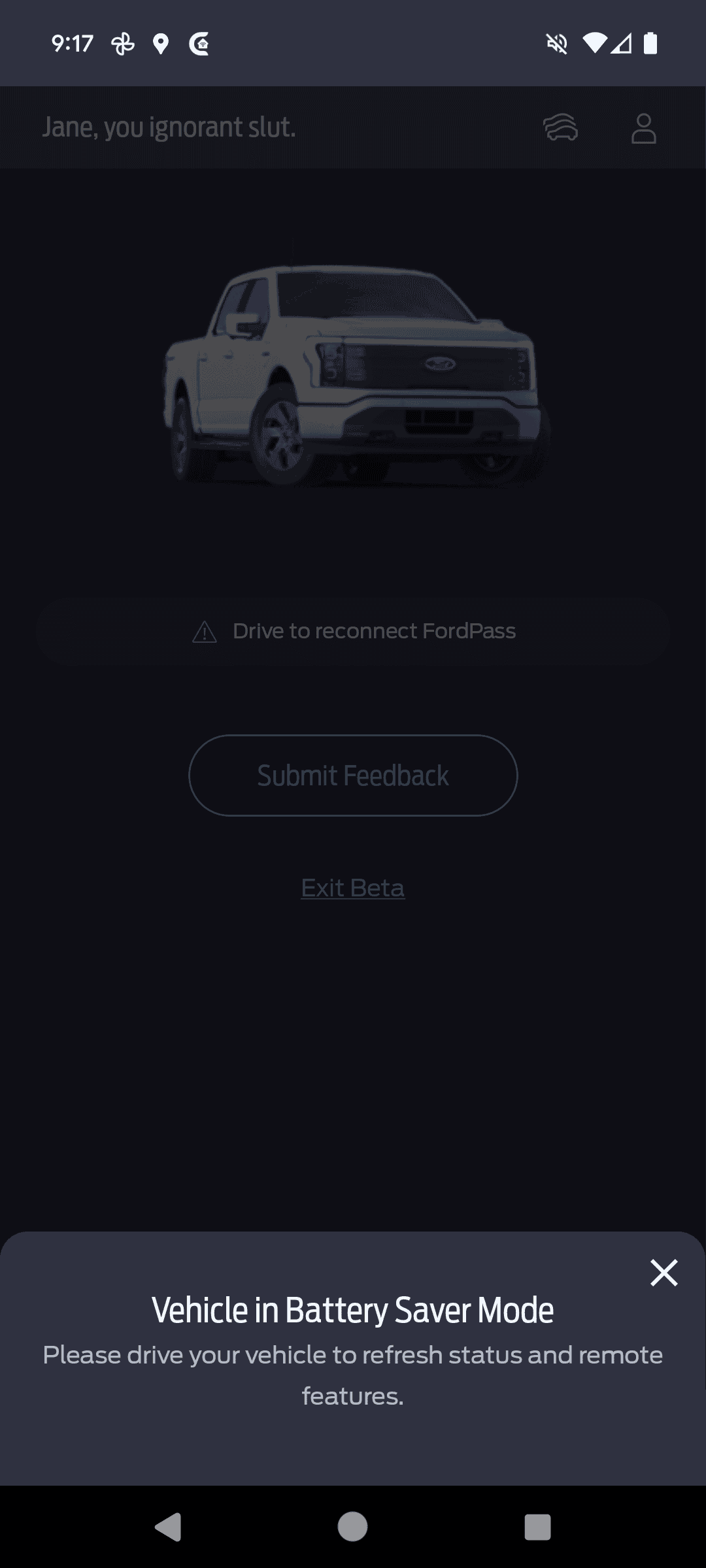Go back using the system back button
This screenshot has height=1568, width=706.
(x=168, y=1527)
